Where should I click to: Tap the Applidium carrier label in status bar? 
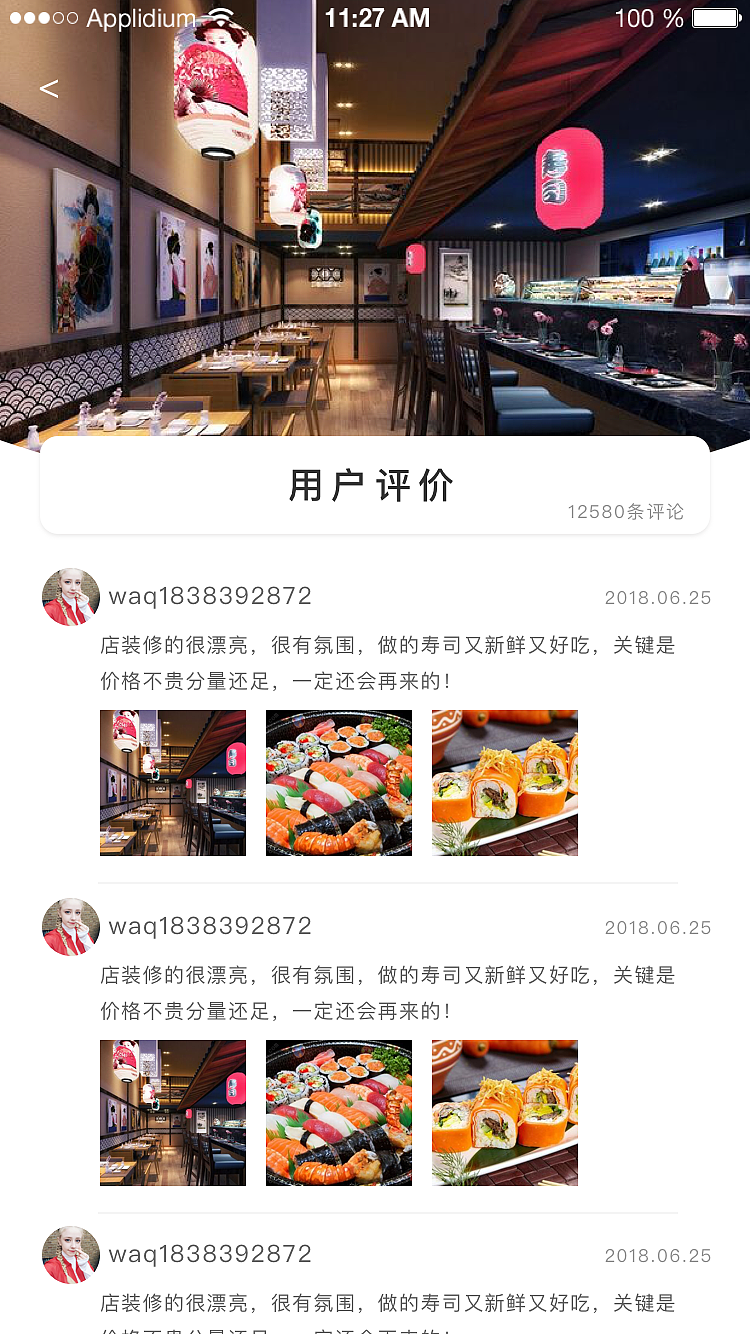click(140, 17)
